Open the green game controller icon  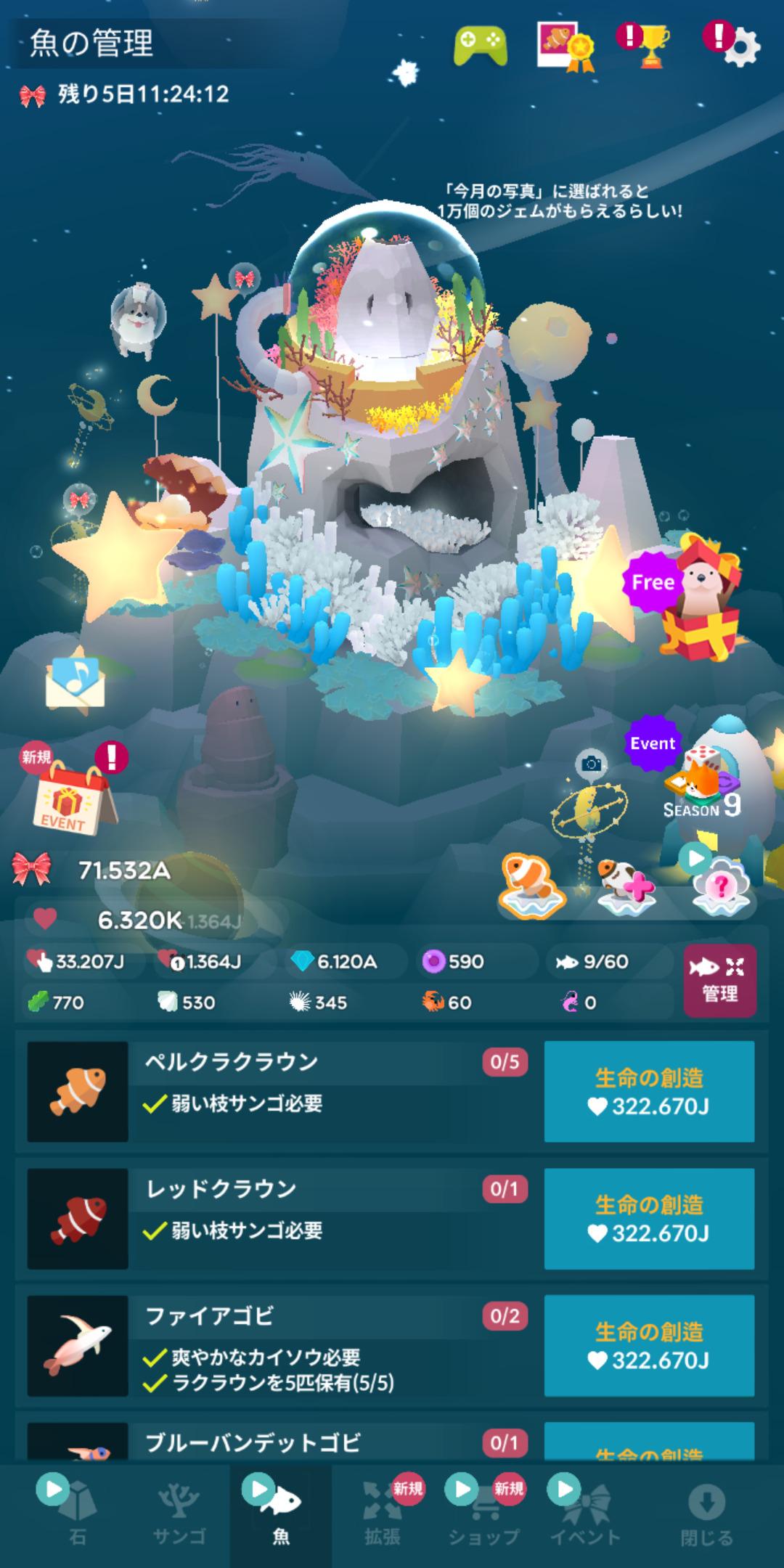tap(480, 47)
